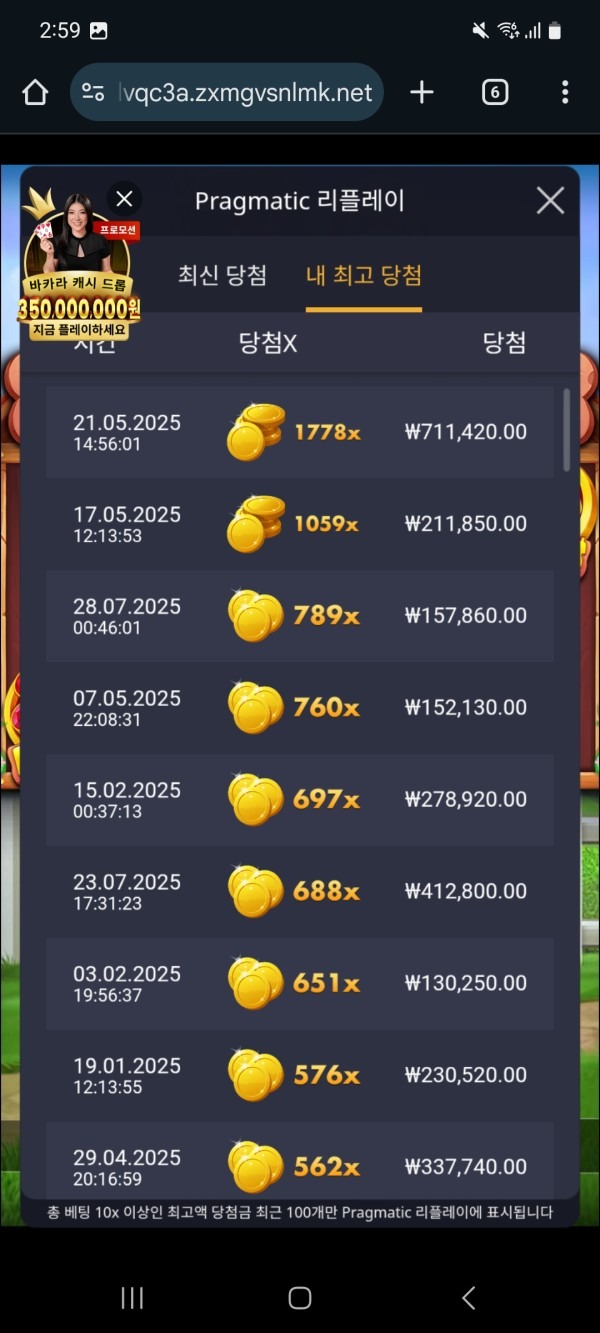
Task: Select the 내 최고 당첨 tab
Action: (x=363, y=276)
